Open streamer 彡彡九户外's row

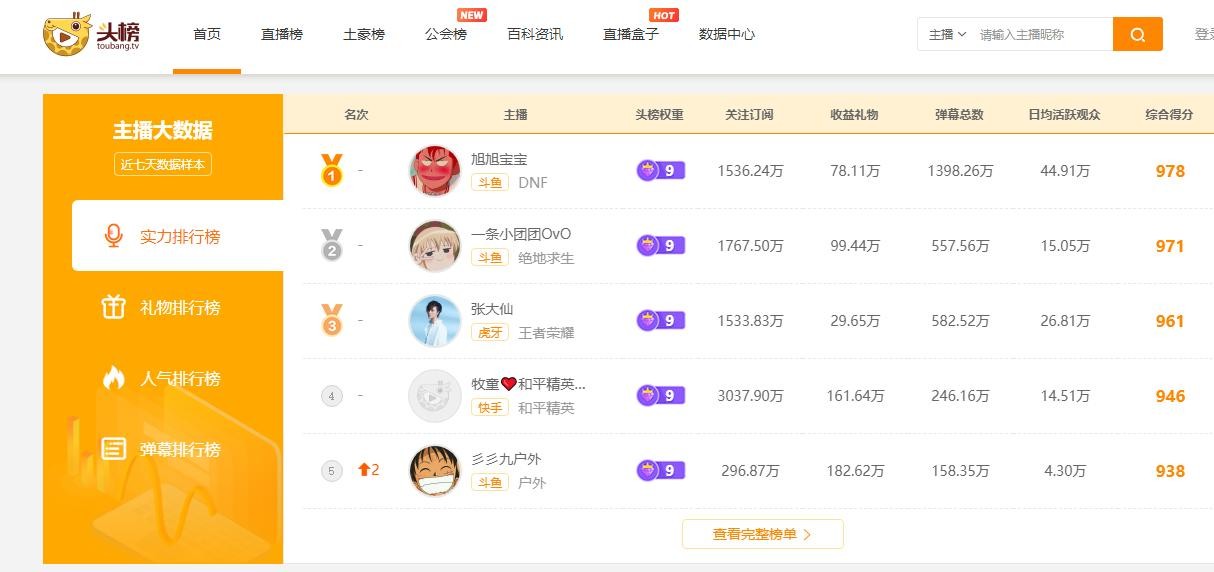click(x=506, y=459)
